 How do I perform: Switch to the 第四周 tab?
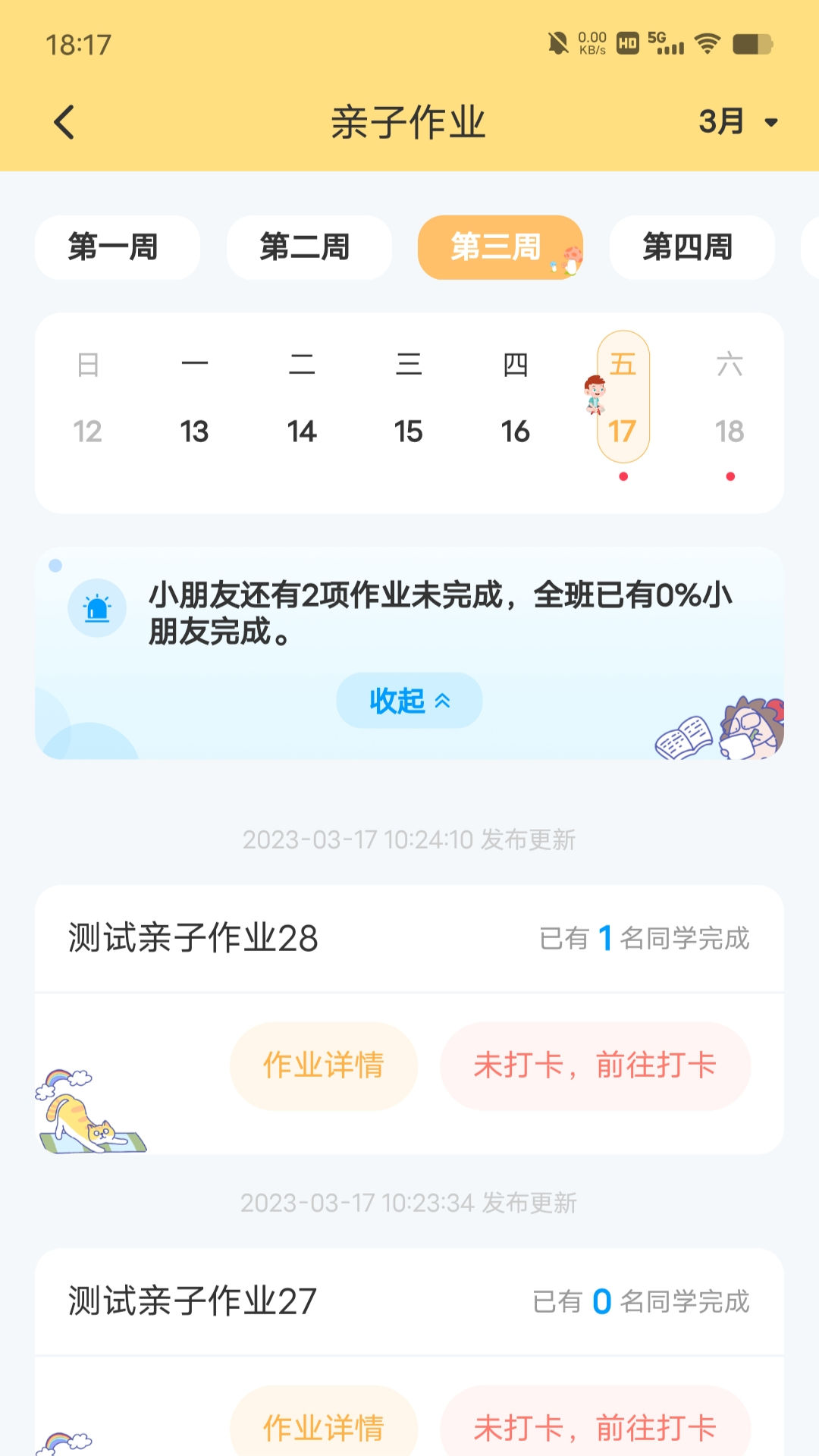pos(691,247)
